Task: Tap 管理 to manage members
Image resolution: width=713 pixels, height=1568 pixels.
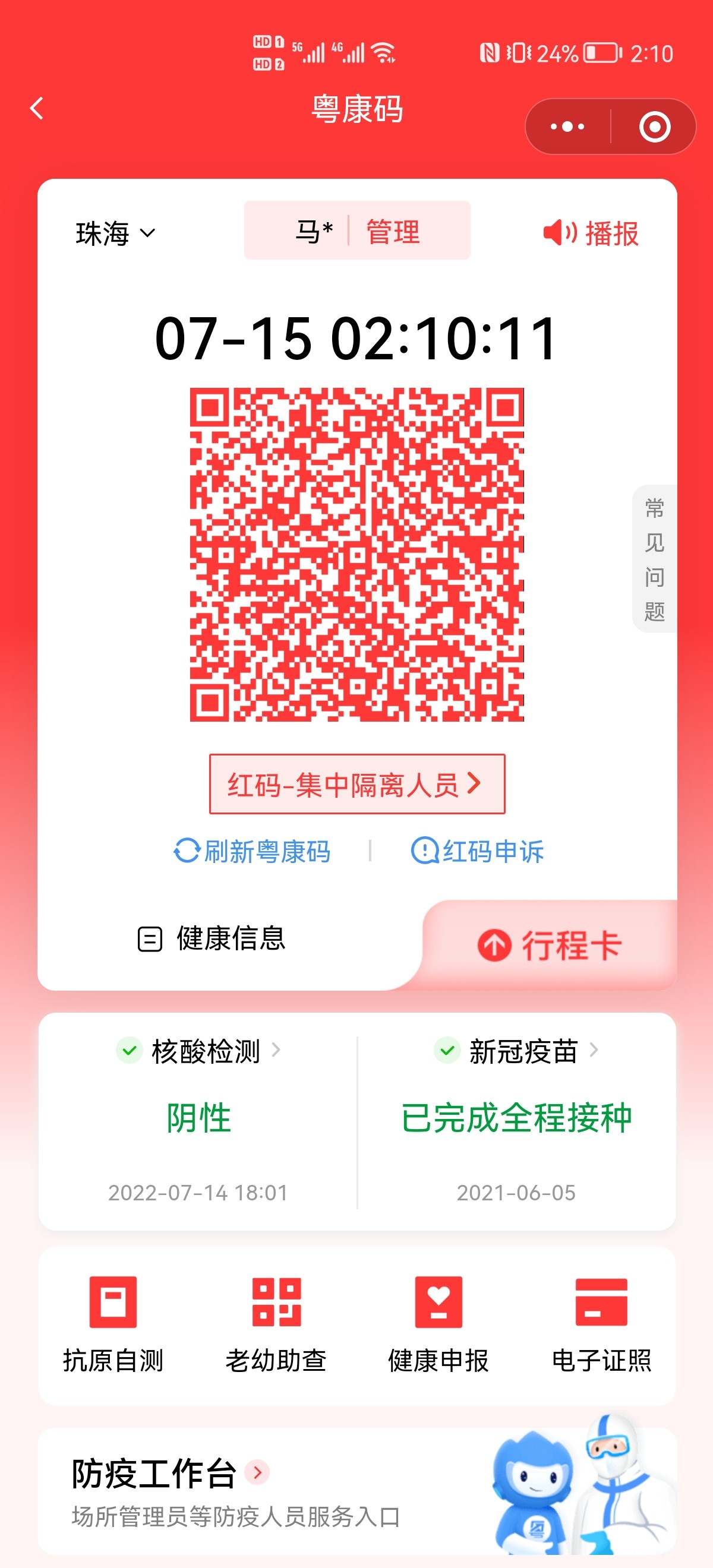Action: (x=393, y=232)
